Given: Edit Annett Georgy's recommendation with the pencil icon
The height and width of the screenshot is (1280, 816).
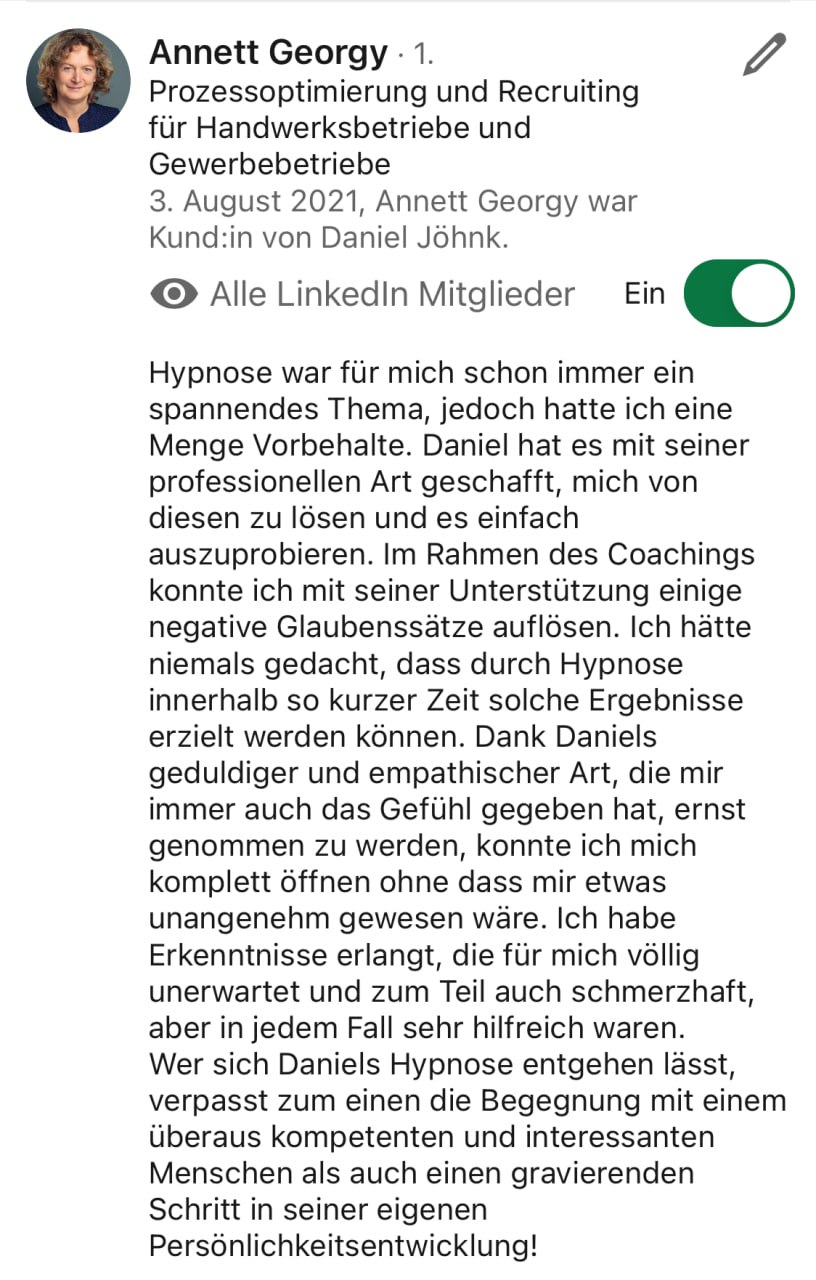Looking at the screenshot, I should coord(764,55).
